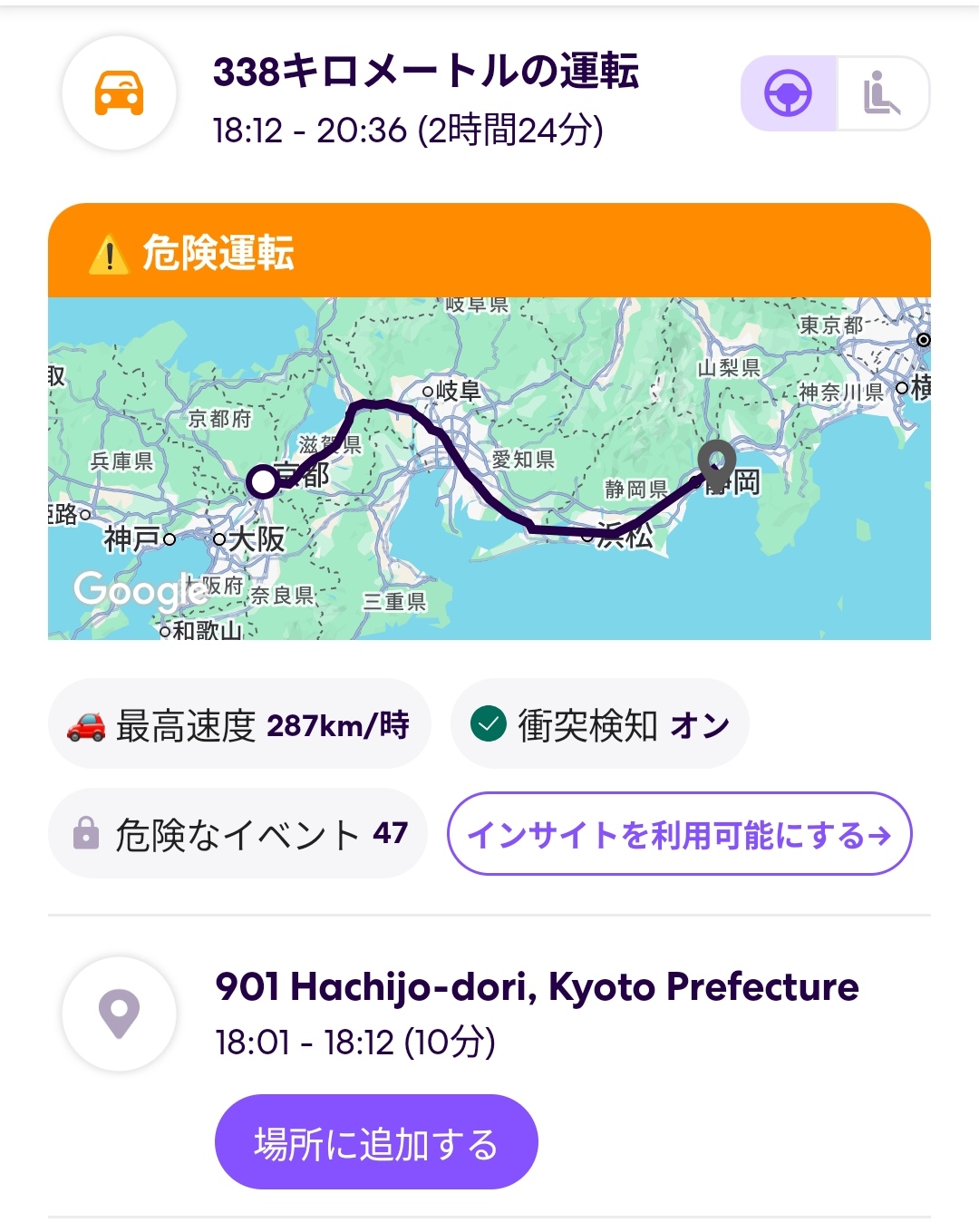View the 最高速度 287km/時 chip
This screenshot has width=979, height=1232.
point(238,725)
